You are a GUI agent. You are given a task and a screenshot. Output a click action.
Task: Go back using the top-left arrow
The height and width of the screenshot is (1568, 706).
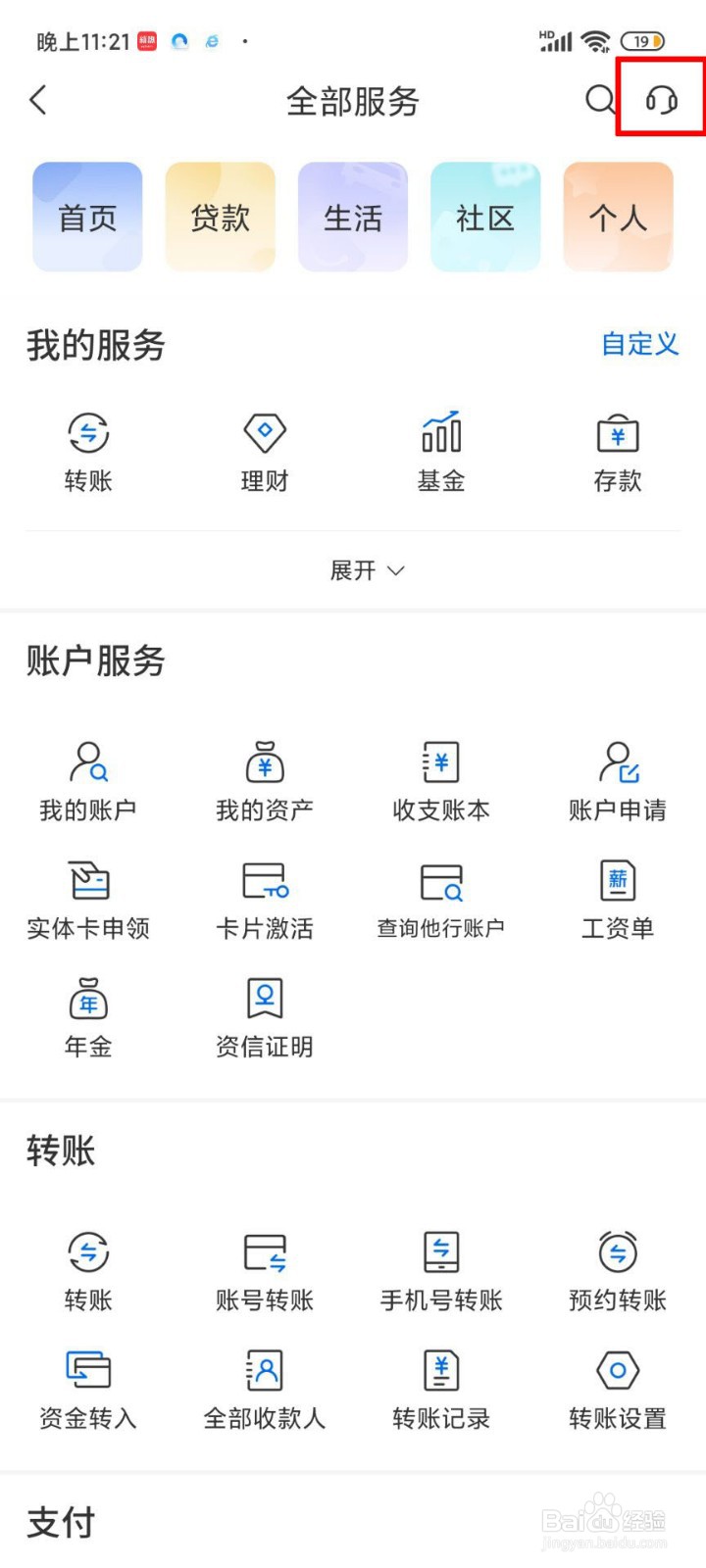38,100
